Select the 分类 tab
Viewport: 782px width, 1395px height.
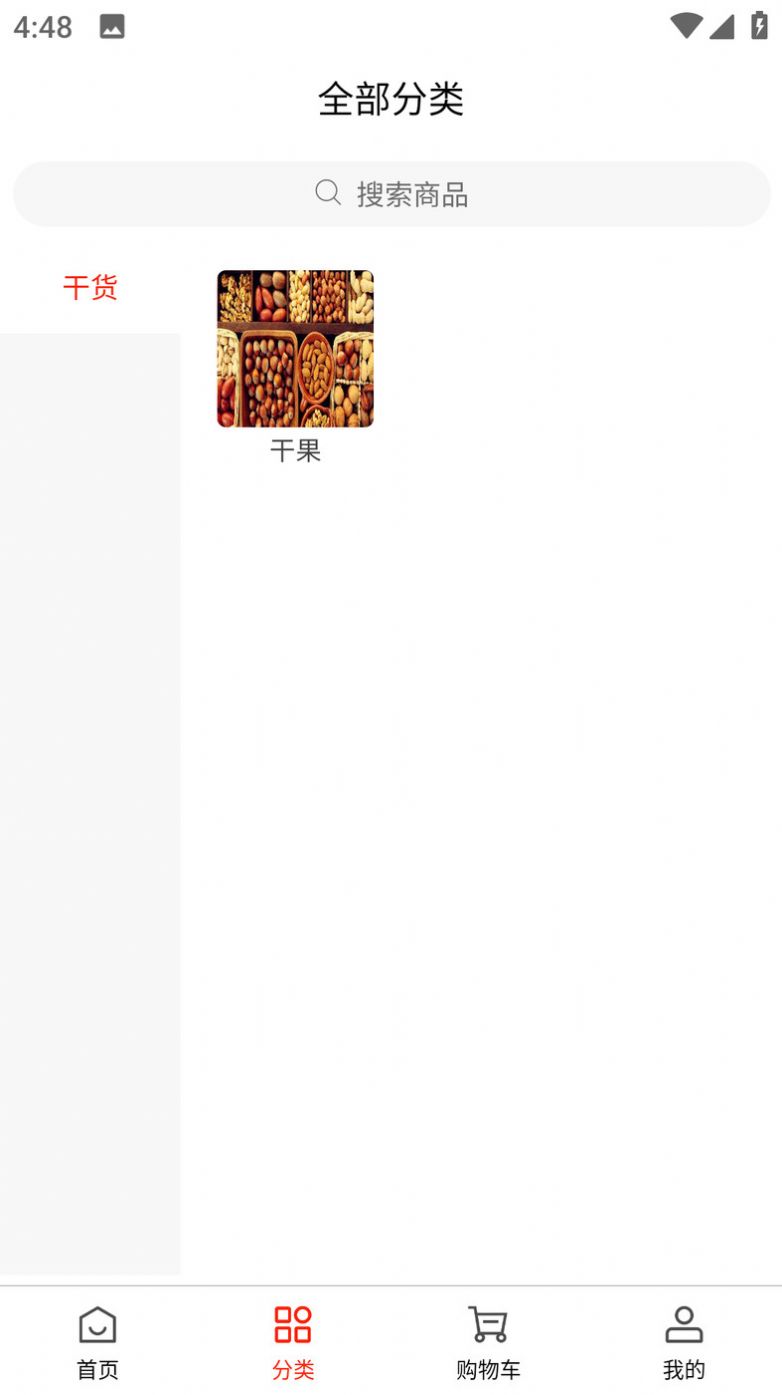coord(293,1342)
